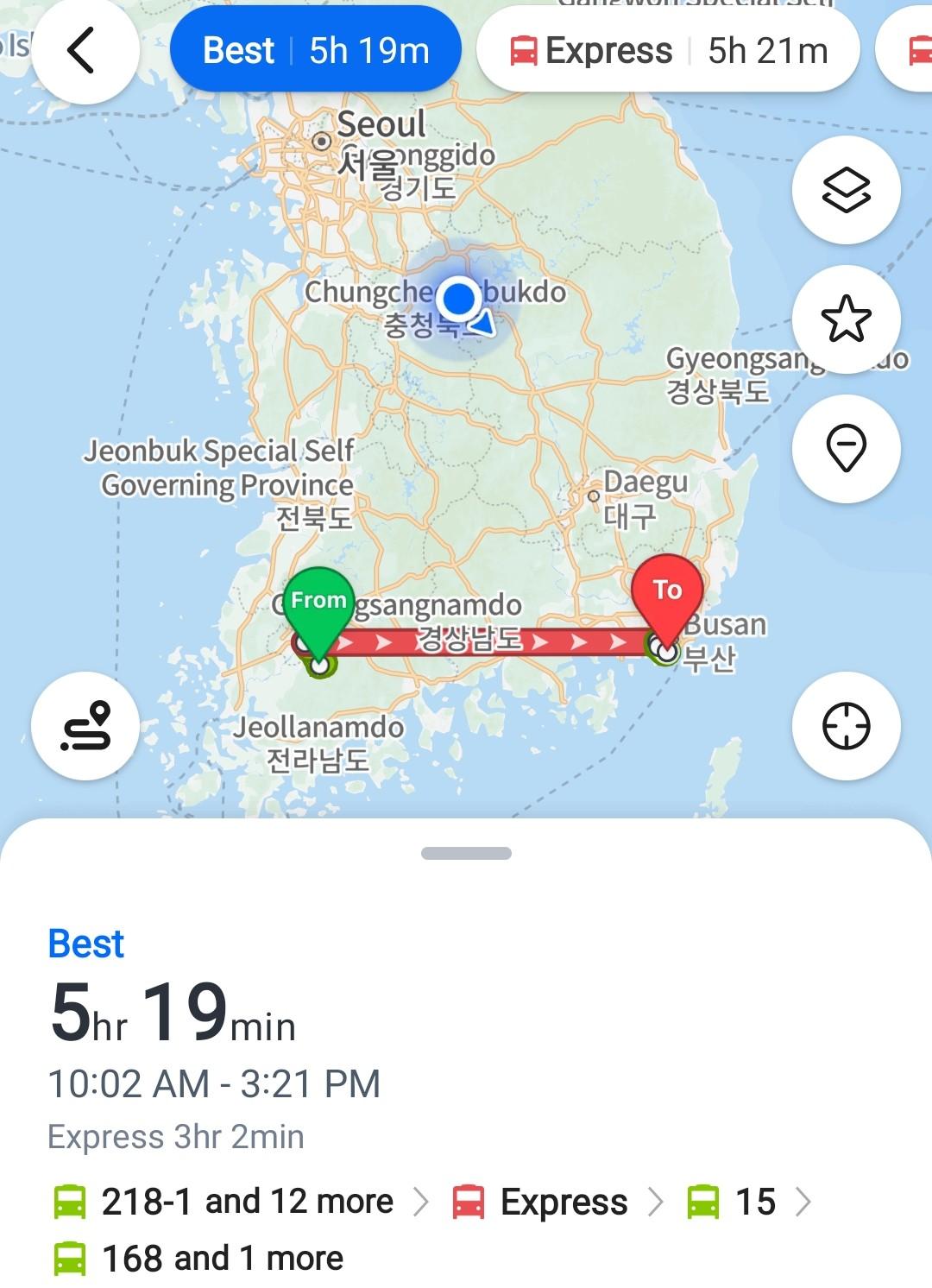Viewport: 932px width, 1288px height.
Task: Open saved places star button
Action: [846, 319]
